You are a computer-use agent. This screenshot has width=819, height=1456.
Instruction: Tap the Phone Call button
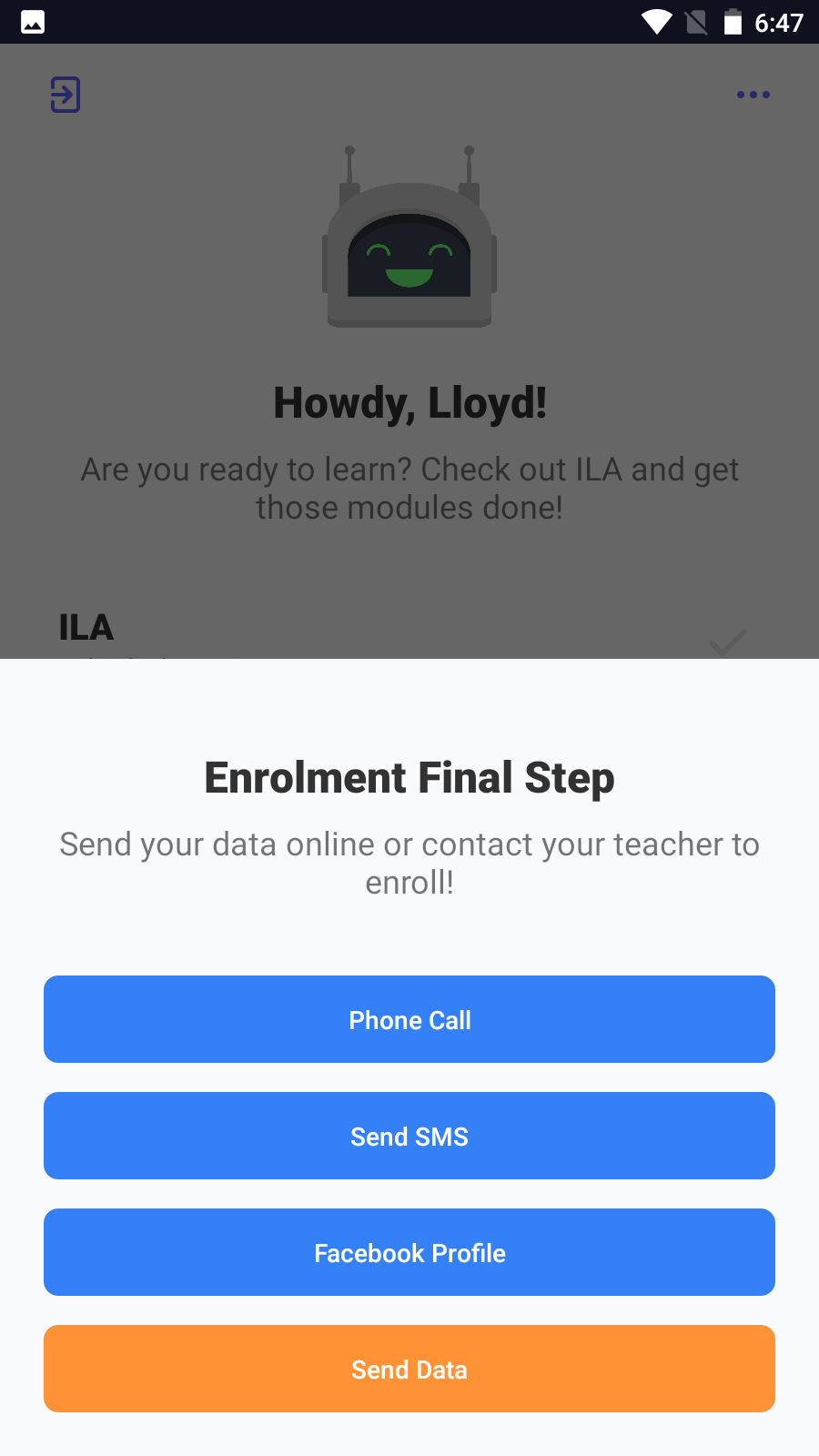coord(409,1019)
